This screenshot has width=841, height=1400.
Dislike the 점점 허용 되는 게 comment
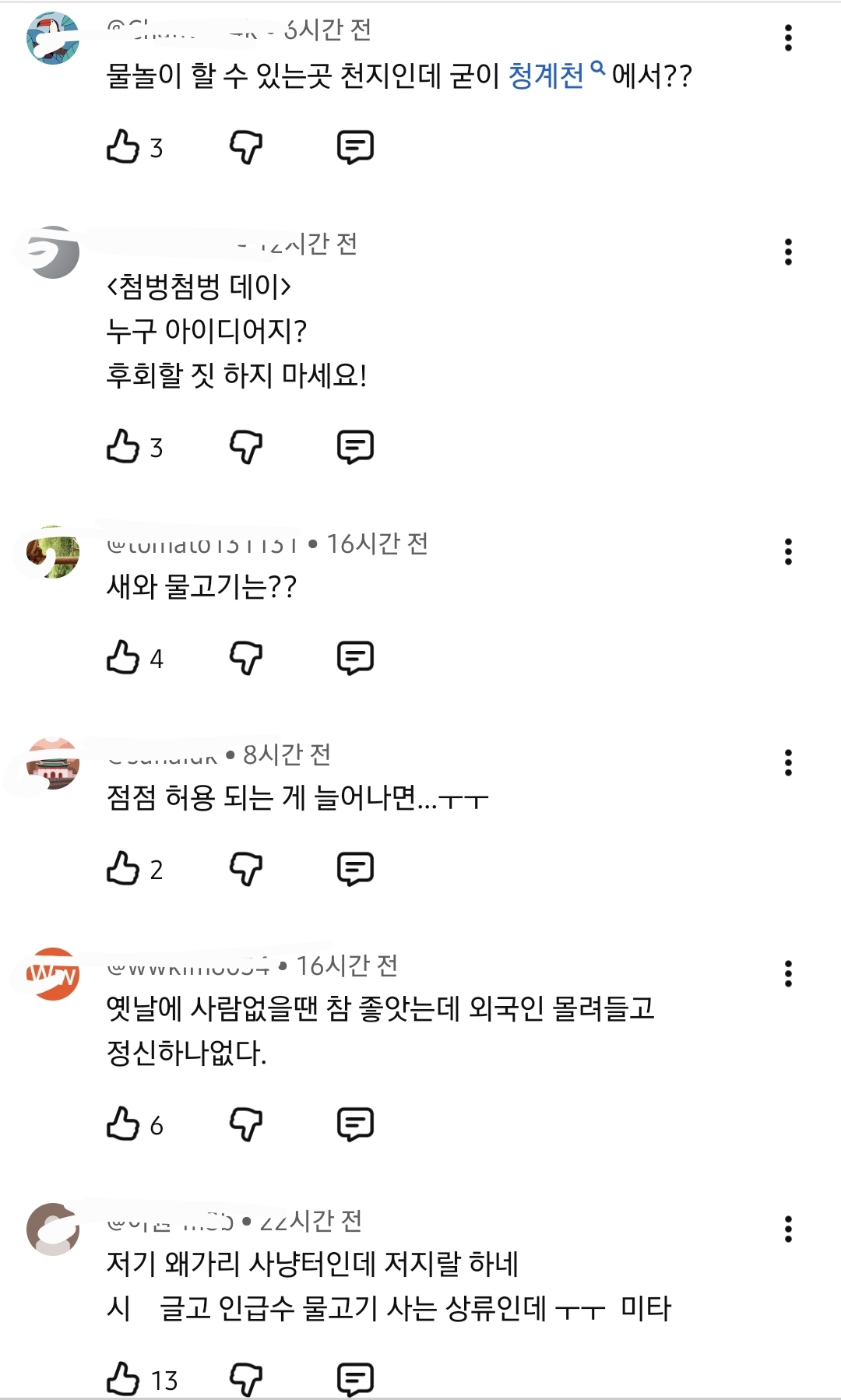[x=246, y=868]
